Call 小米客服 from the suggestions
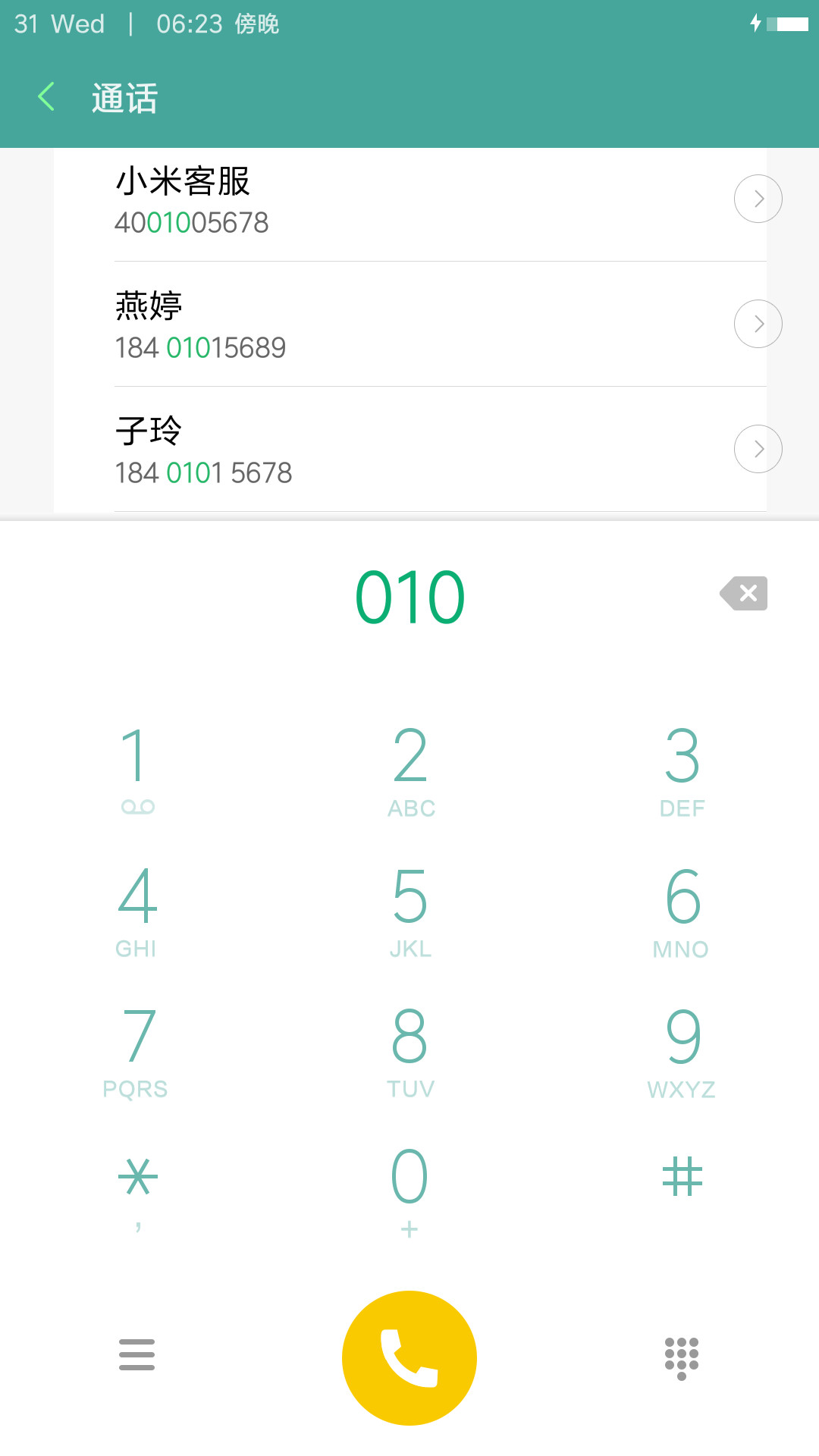This screenshot has width=819, height=1456. (409, 201)
